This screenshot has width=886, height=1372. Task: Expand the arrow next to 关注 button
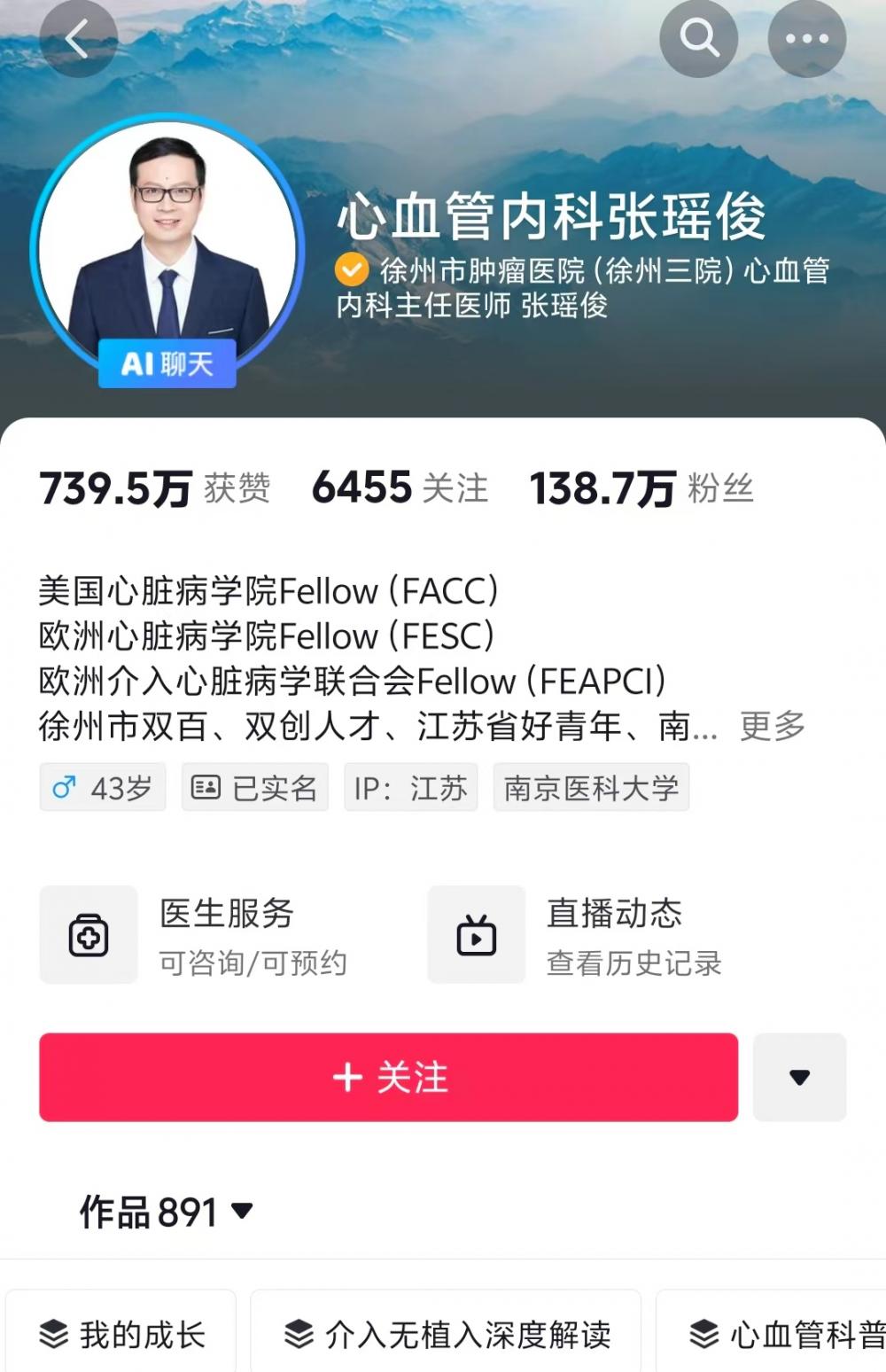799,1077
